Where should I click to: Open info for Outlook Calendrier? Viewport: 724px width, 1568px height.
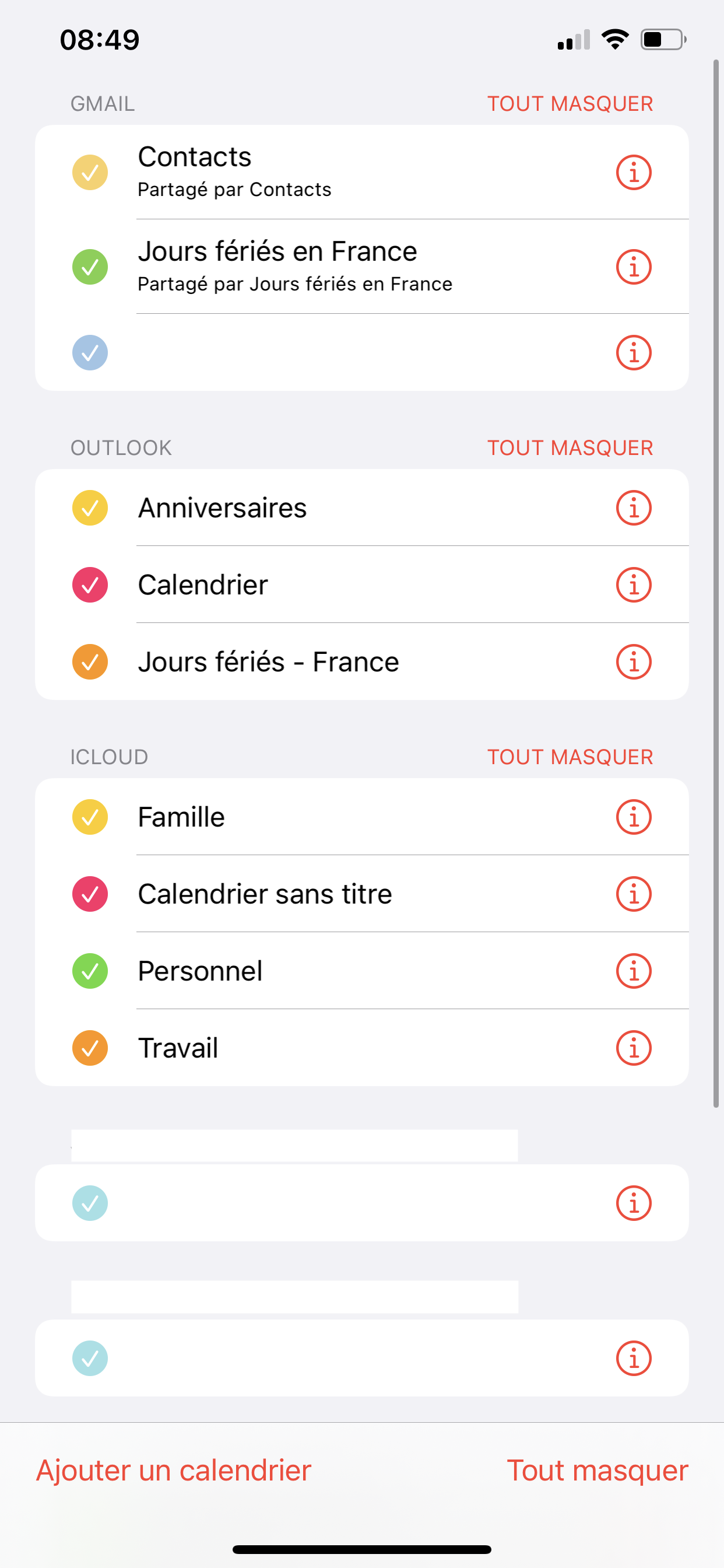[x=633, y=584]
